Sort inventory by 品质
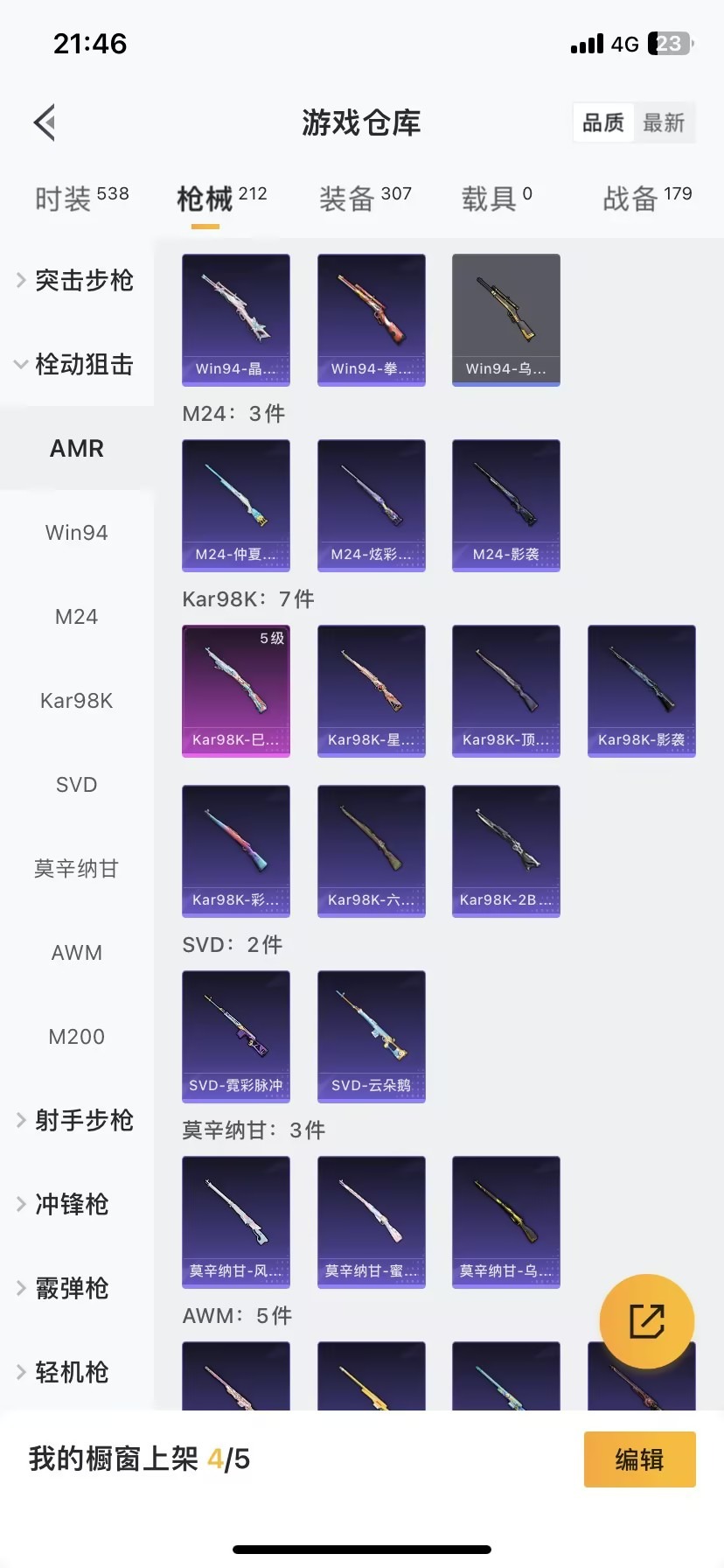The image size is (724, 1568). click(x=602, y=122)
